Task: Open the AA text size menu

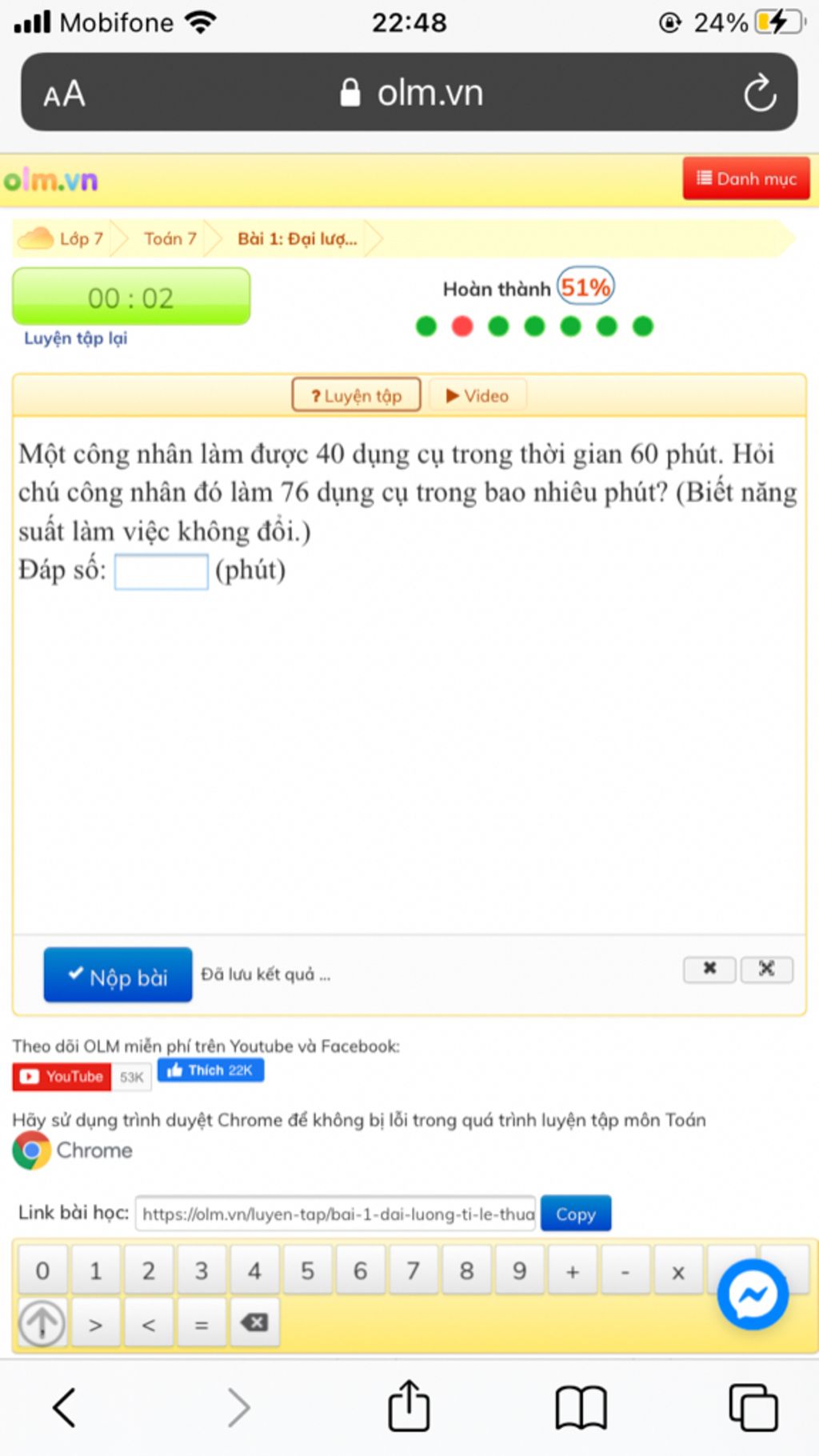Action: (64, 94)
